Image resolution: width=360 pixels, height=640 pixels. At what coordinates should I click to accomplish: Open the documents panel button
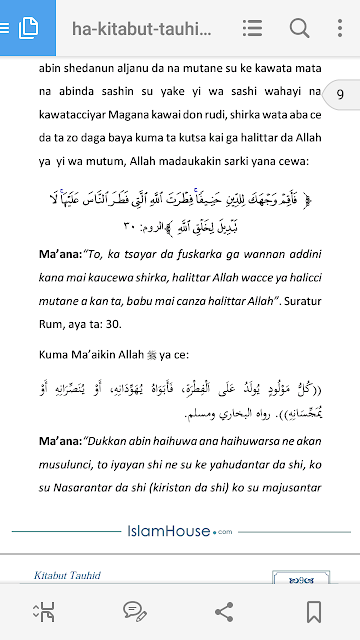(x=28, y=28)
